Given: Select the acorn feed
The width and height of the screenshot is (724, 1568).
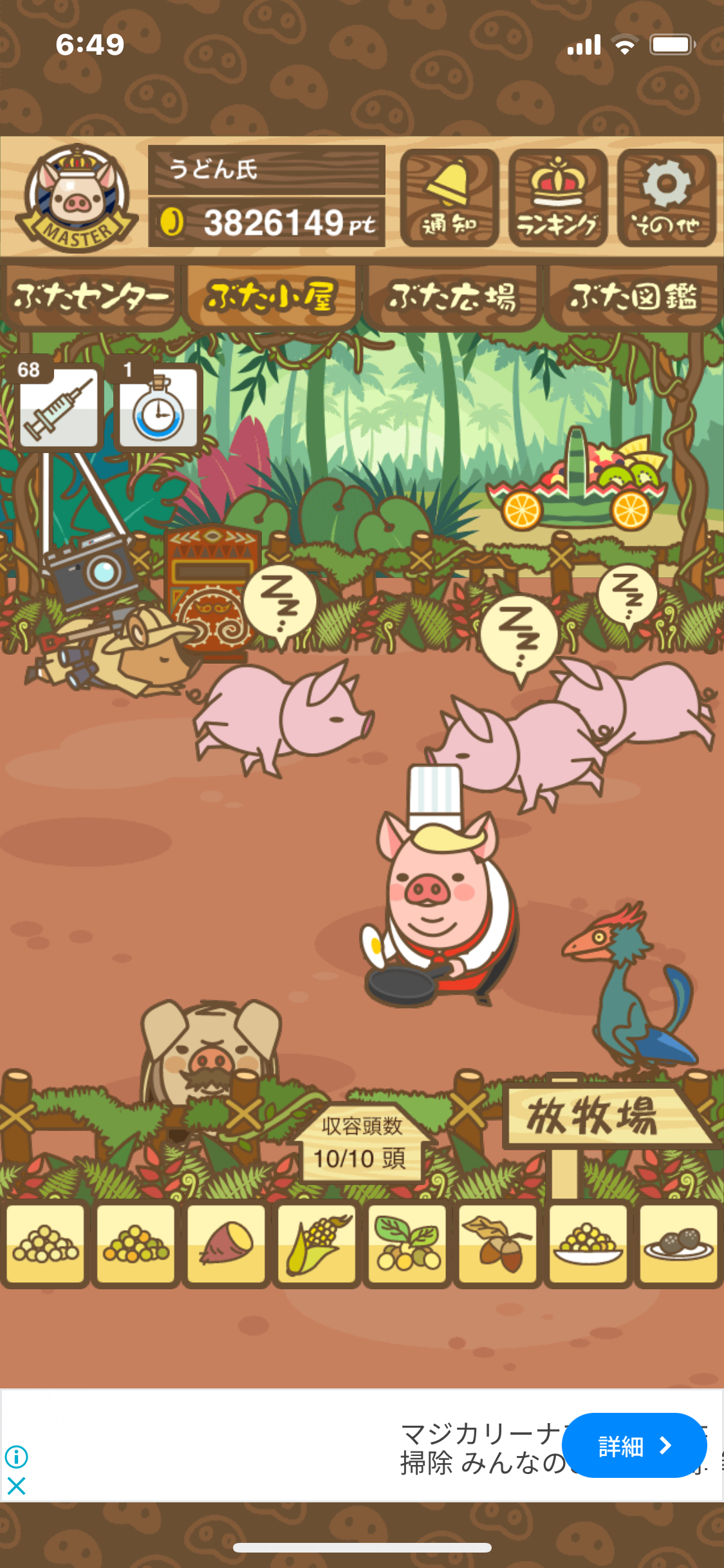Looking at the screenshot, I should 497,1244.
